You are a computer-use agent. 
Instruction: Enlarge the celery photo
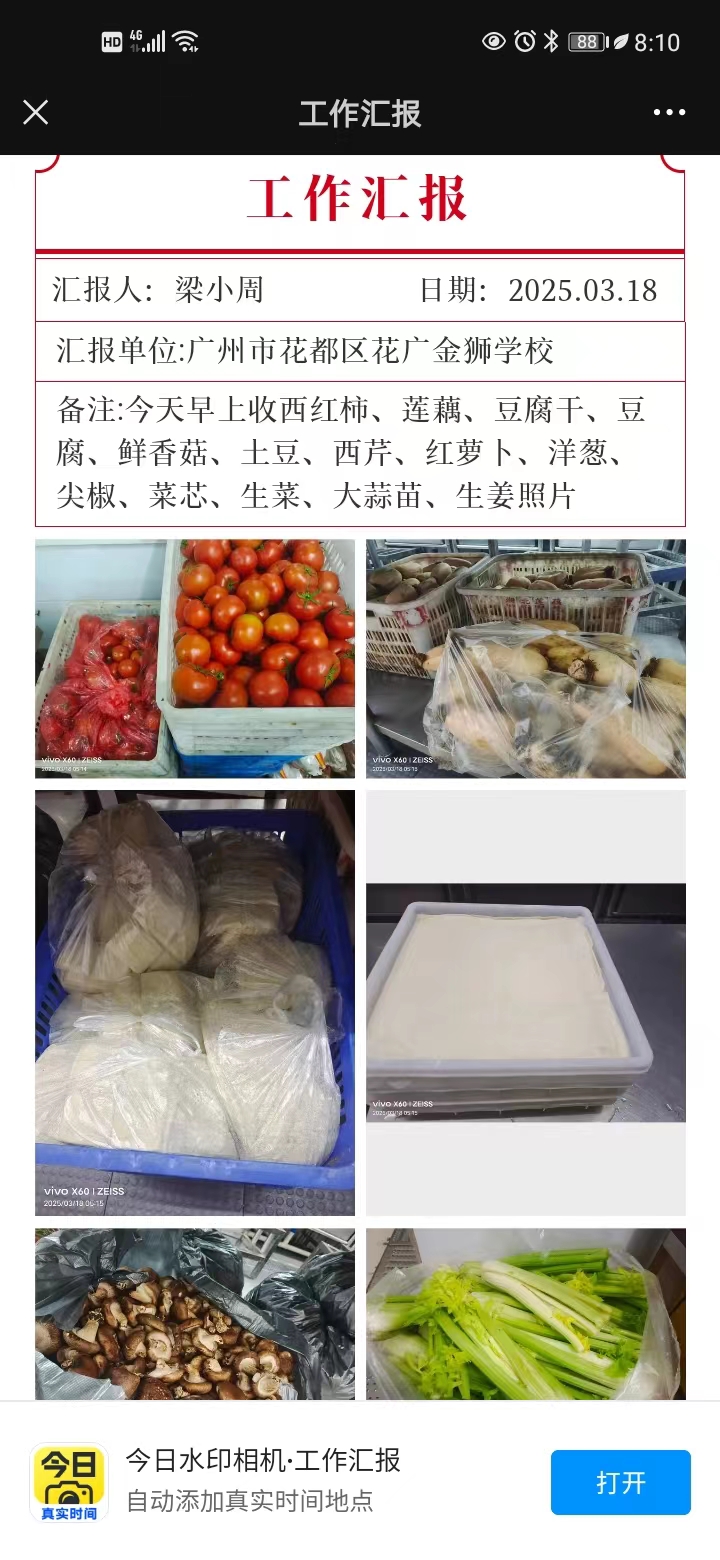click(x=525, y=1315)
